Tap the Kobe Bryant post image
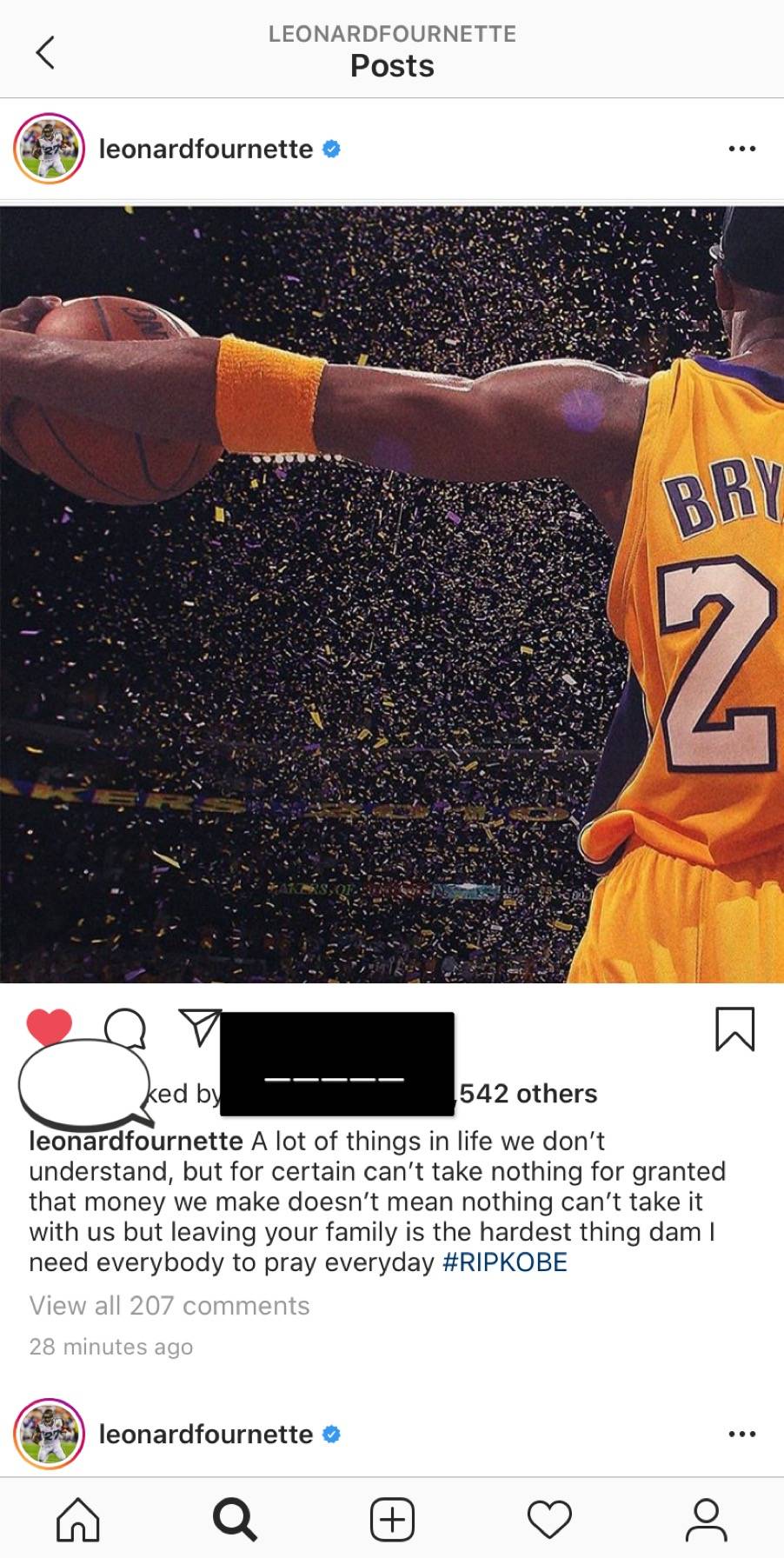 click(392, 595)
